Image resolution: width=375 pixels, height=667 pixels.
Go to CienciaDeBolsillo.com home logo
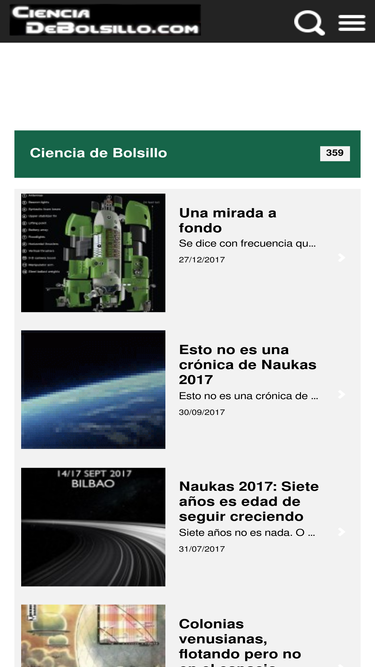click(105, 20)
